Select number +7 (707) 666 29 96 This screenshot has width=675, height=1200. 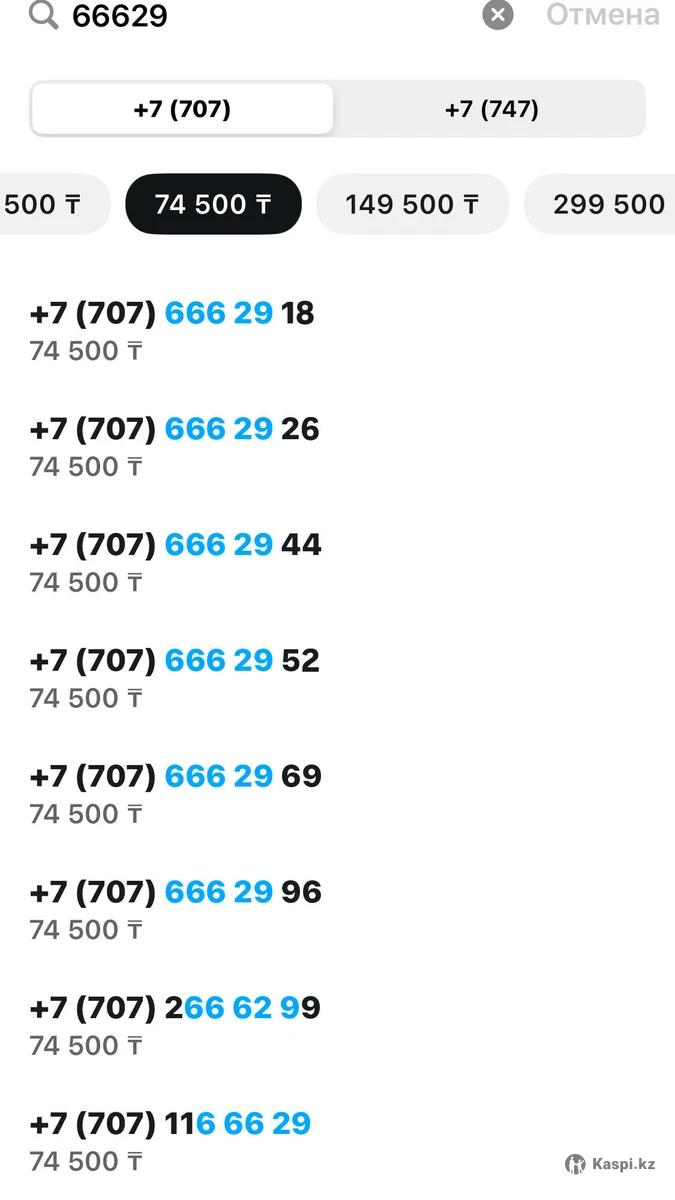175,908
